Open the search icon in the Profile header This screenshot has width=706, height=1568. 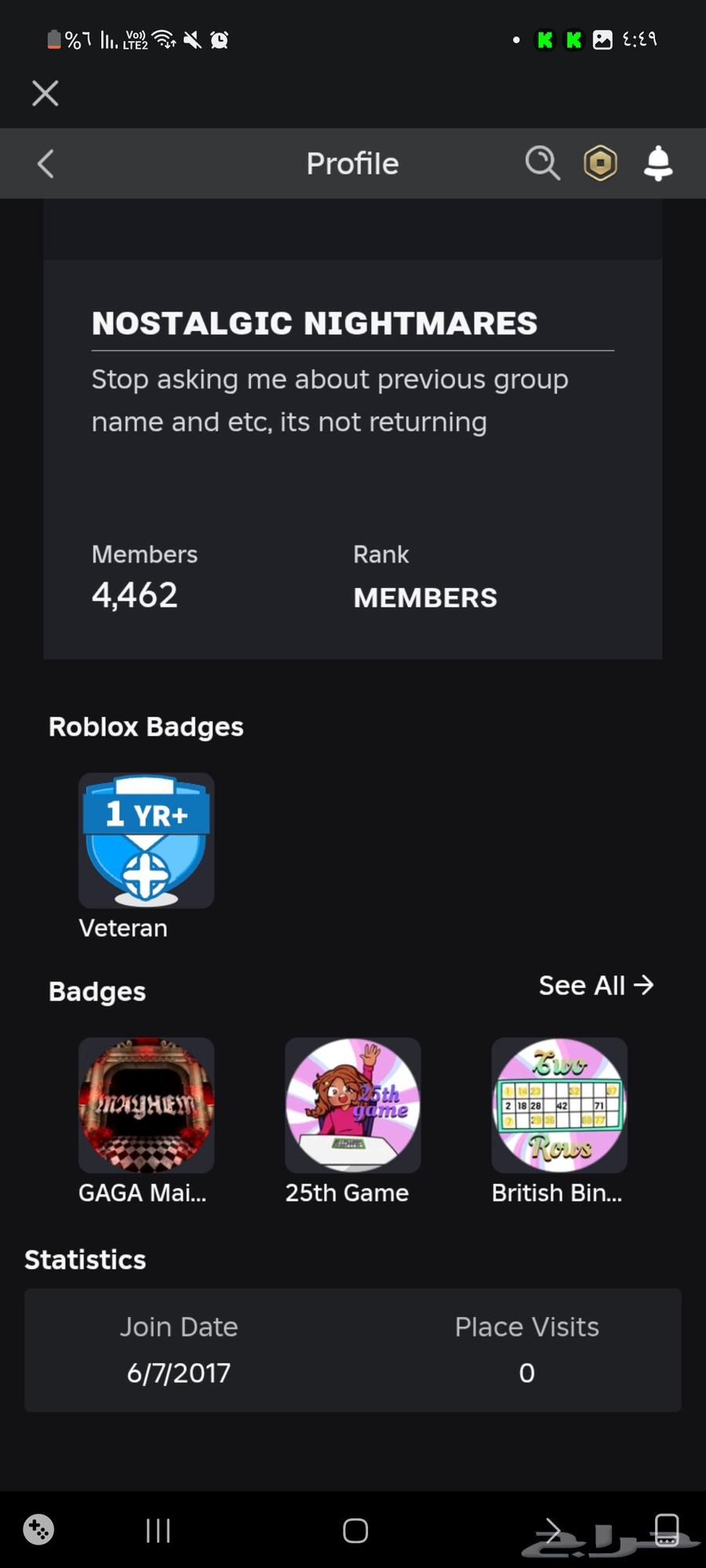point(542,163)
